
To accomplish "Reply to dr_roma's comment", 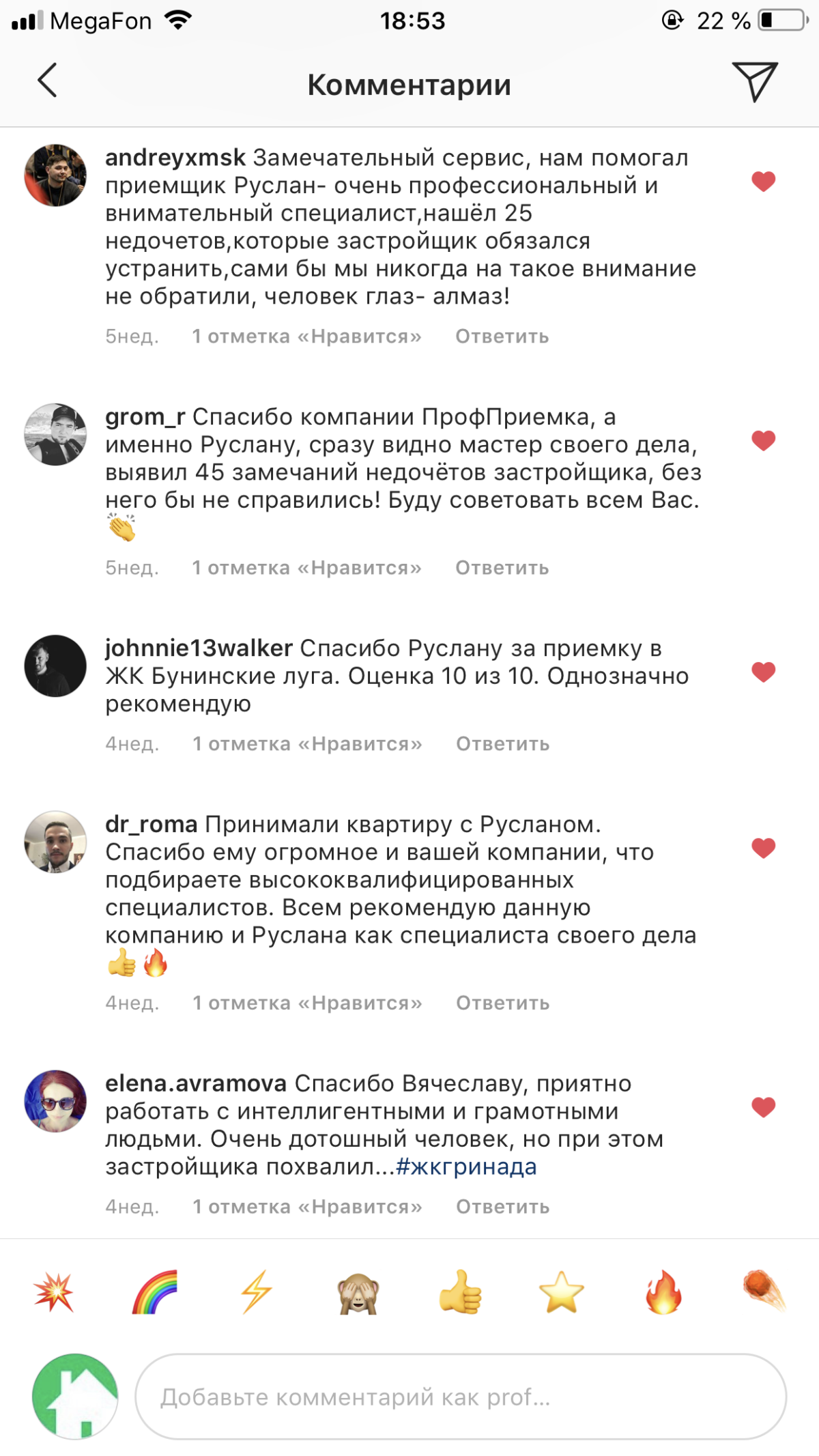I will [x=502, y=1003].
